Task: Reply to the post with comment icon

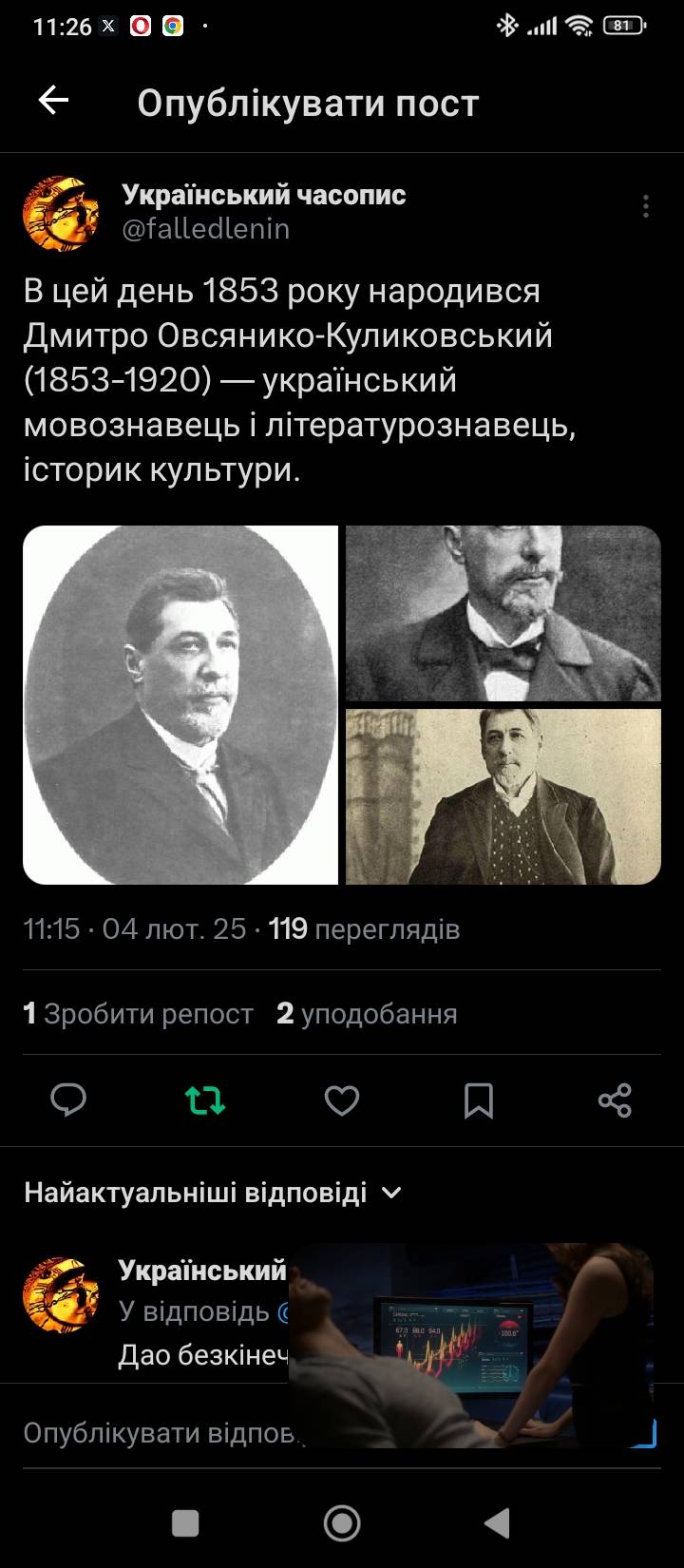Action: click(68, 1100)
